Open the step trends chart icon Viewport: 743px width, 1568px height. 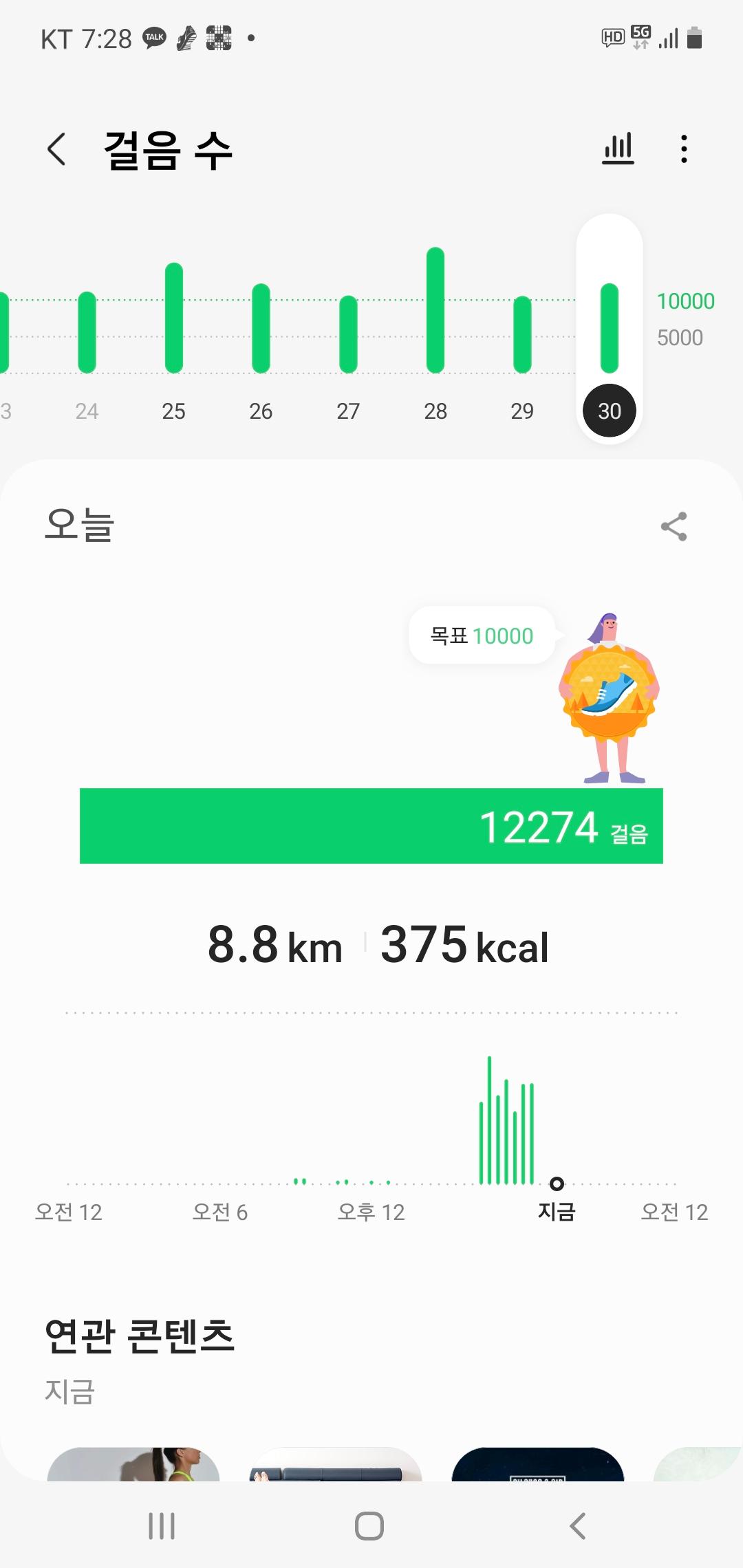(x=618, y=149)
